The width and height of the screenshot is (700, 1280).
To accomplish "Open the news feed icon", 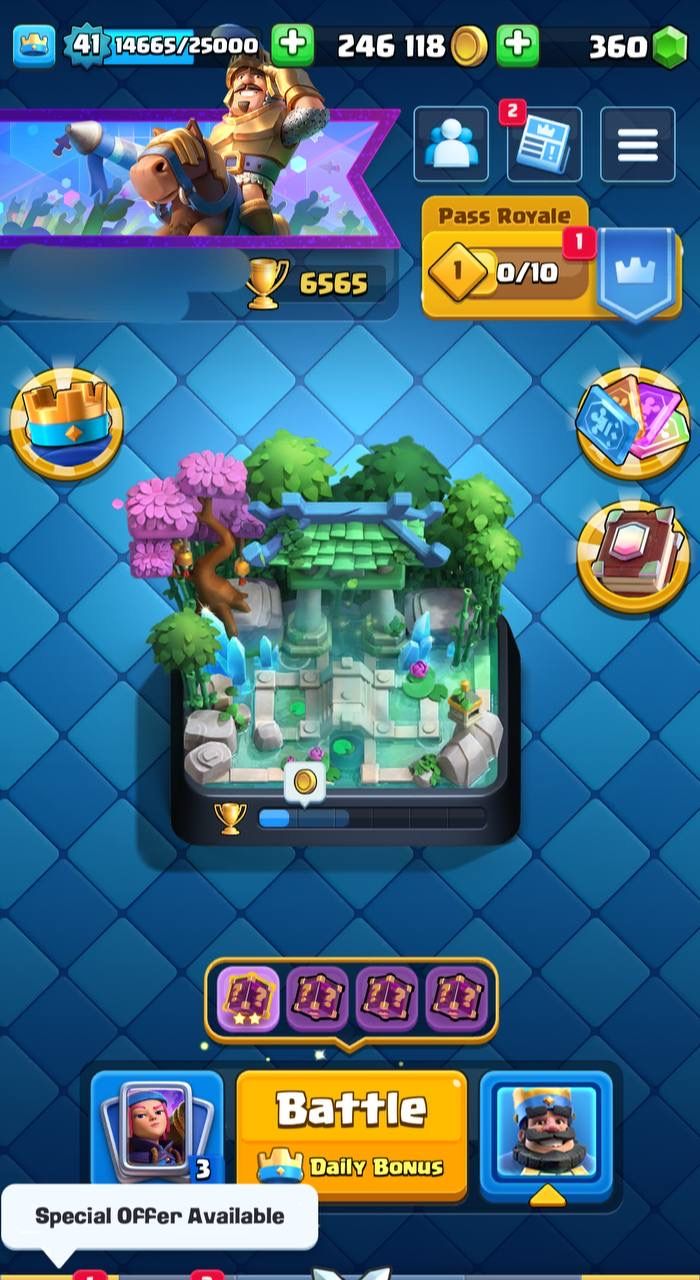I will coord(544,145).
